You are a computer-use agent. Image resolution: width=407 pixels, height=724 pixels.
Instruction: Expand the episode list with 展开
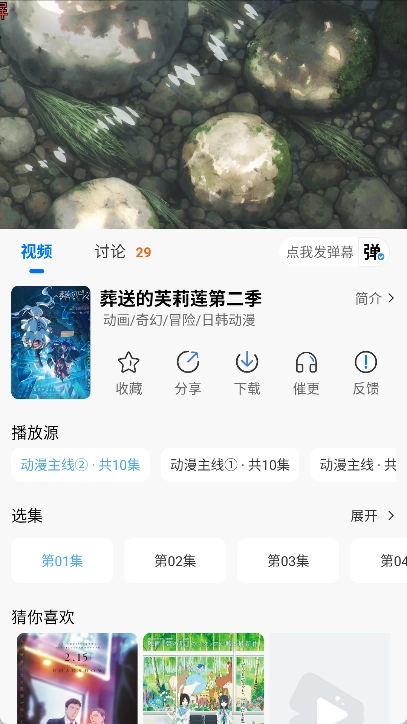[373, 516]
